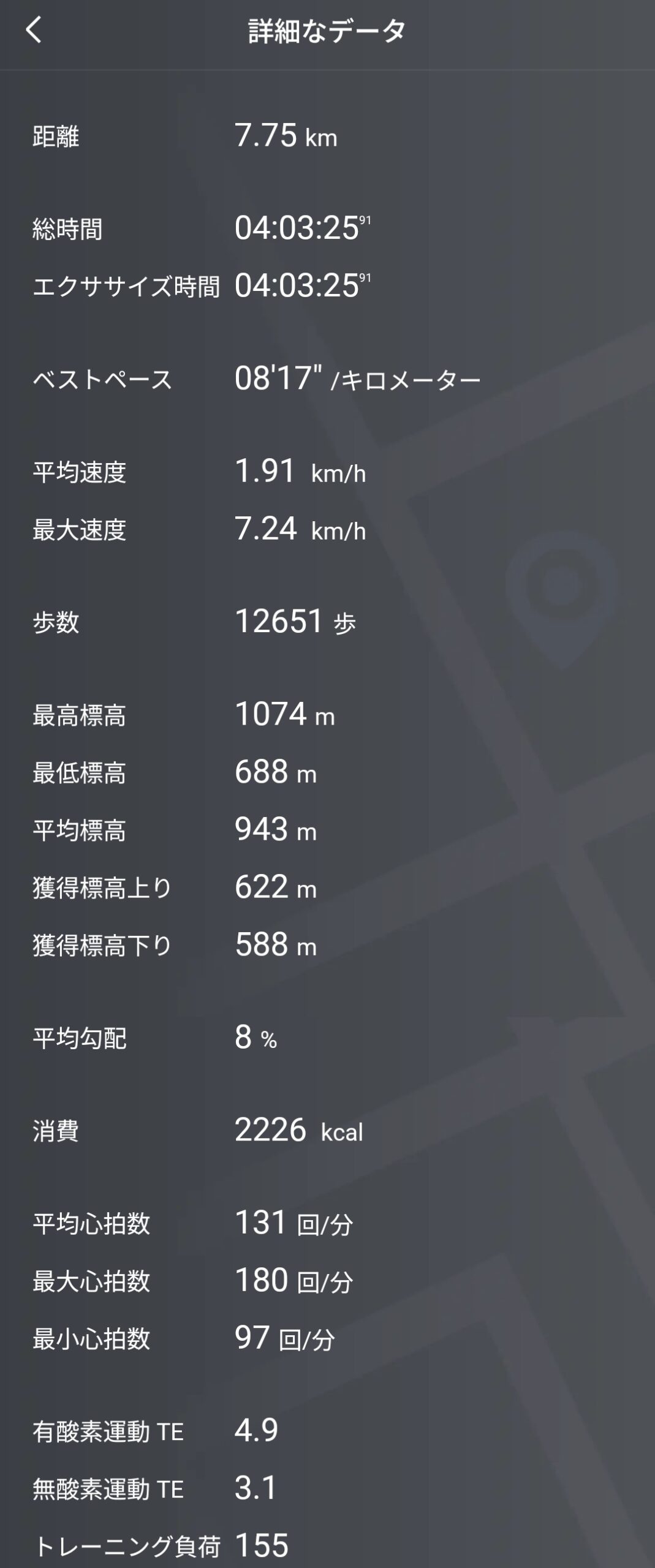Image resolution: width=655 pixels, height=1568 pixels.
Task: Go back from the 詳細なデータ screen
Action: (x=34, y=30)
